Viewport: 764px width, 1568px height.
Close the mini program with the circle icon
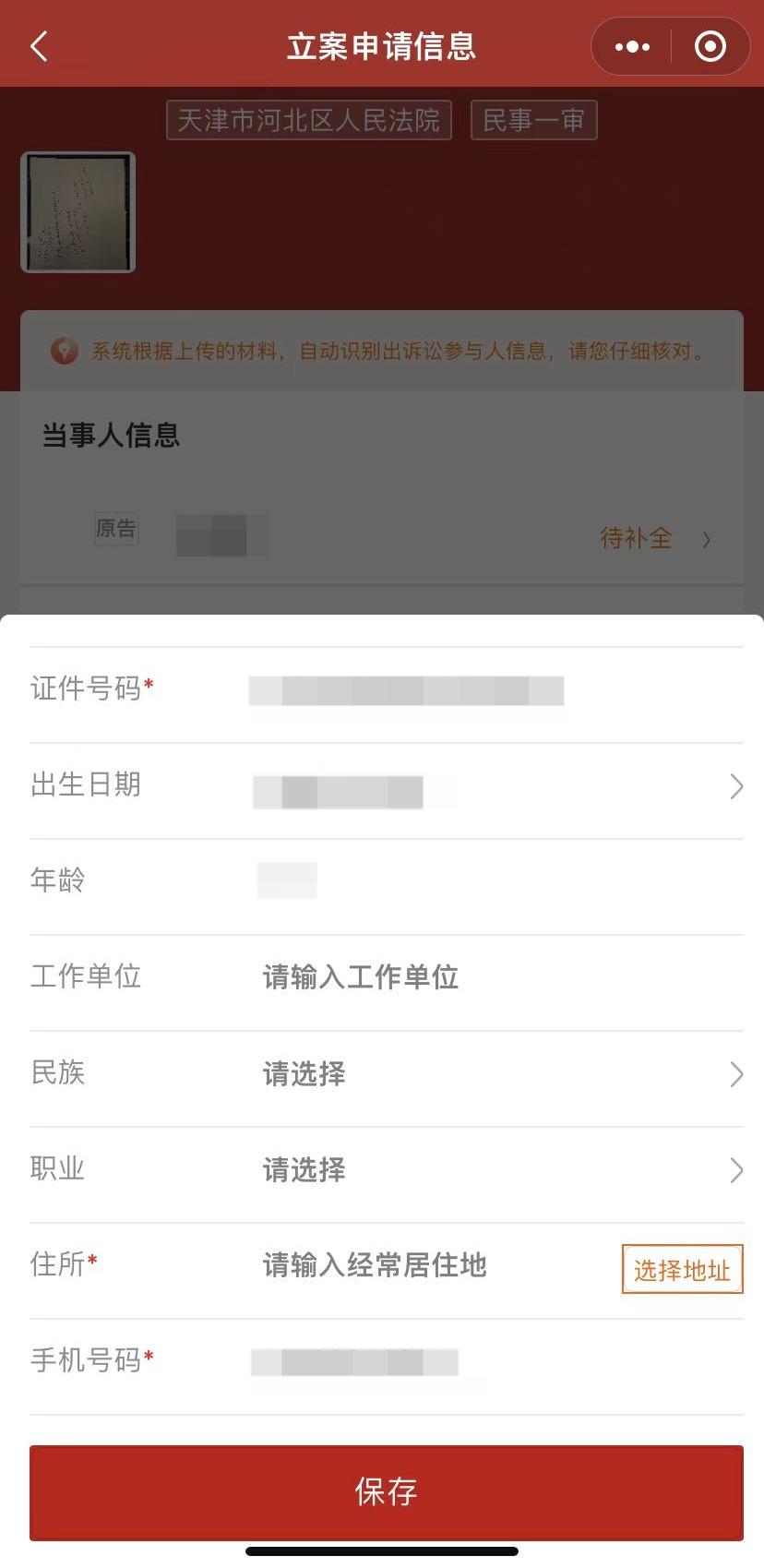click(710, 46)
